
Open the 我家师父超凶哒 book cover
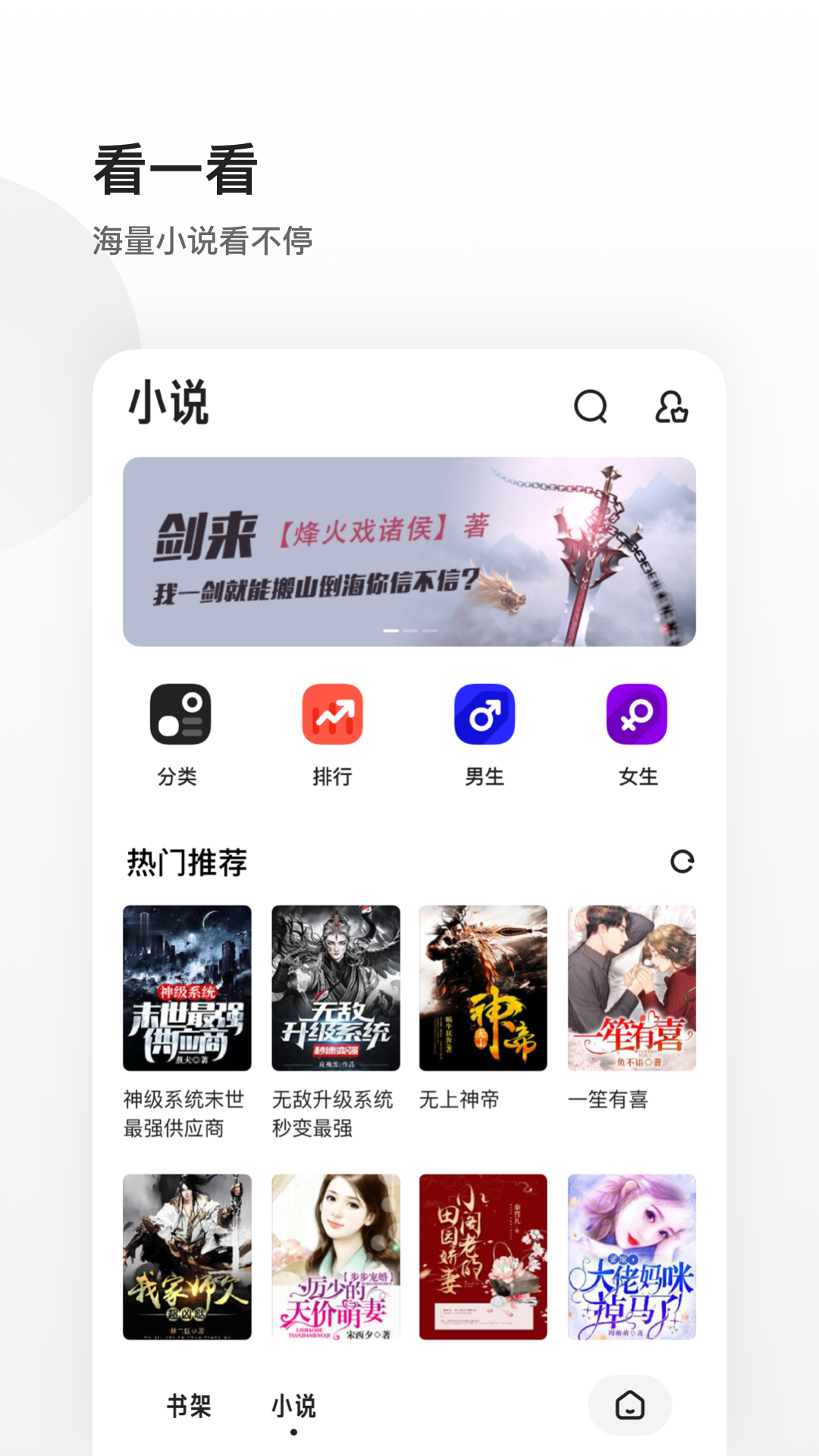[187, 1257]
